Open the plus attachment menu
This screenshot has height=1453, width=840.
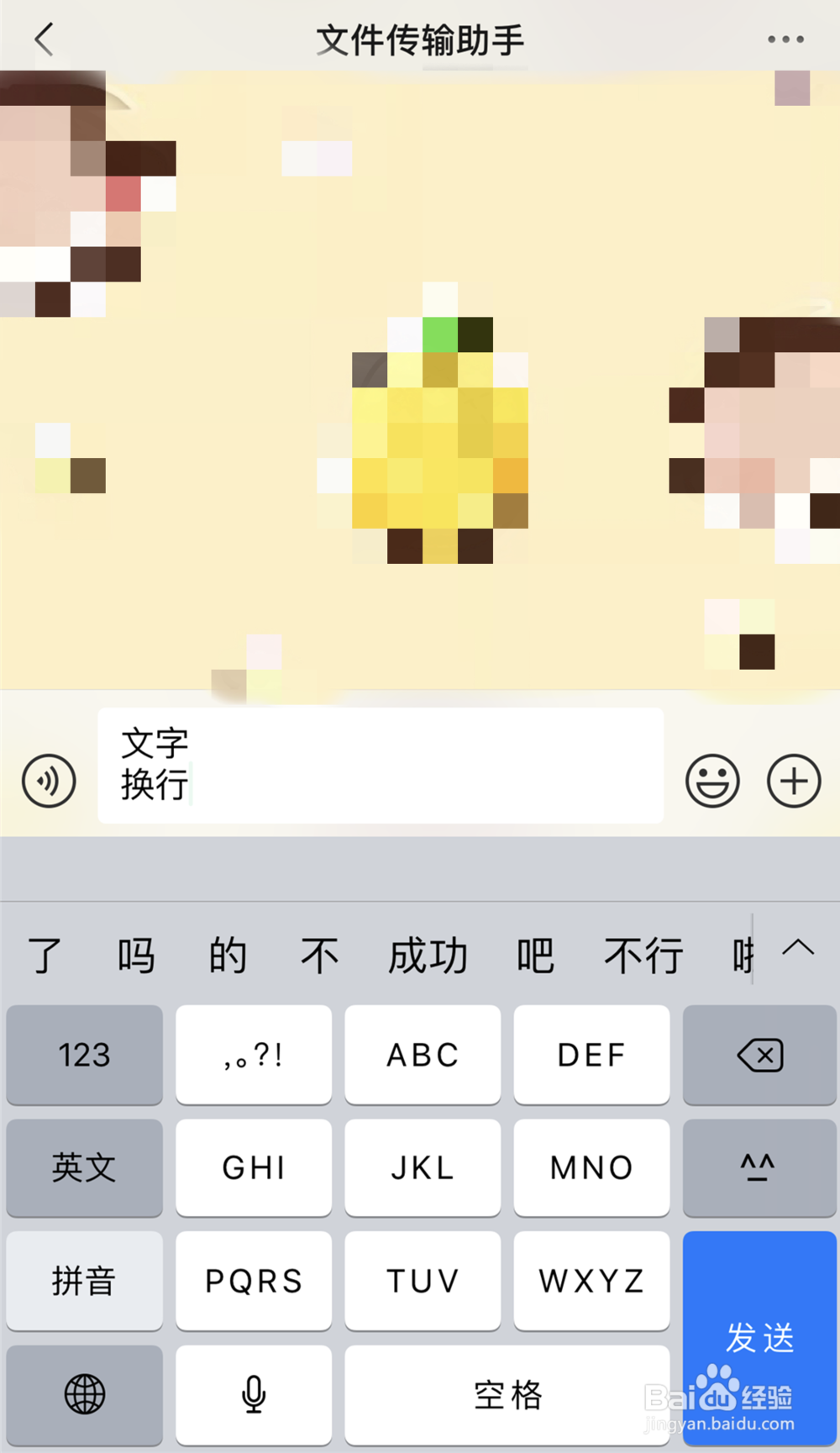793,781
